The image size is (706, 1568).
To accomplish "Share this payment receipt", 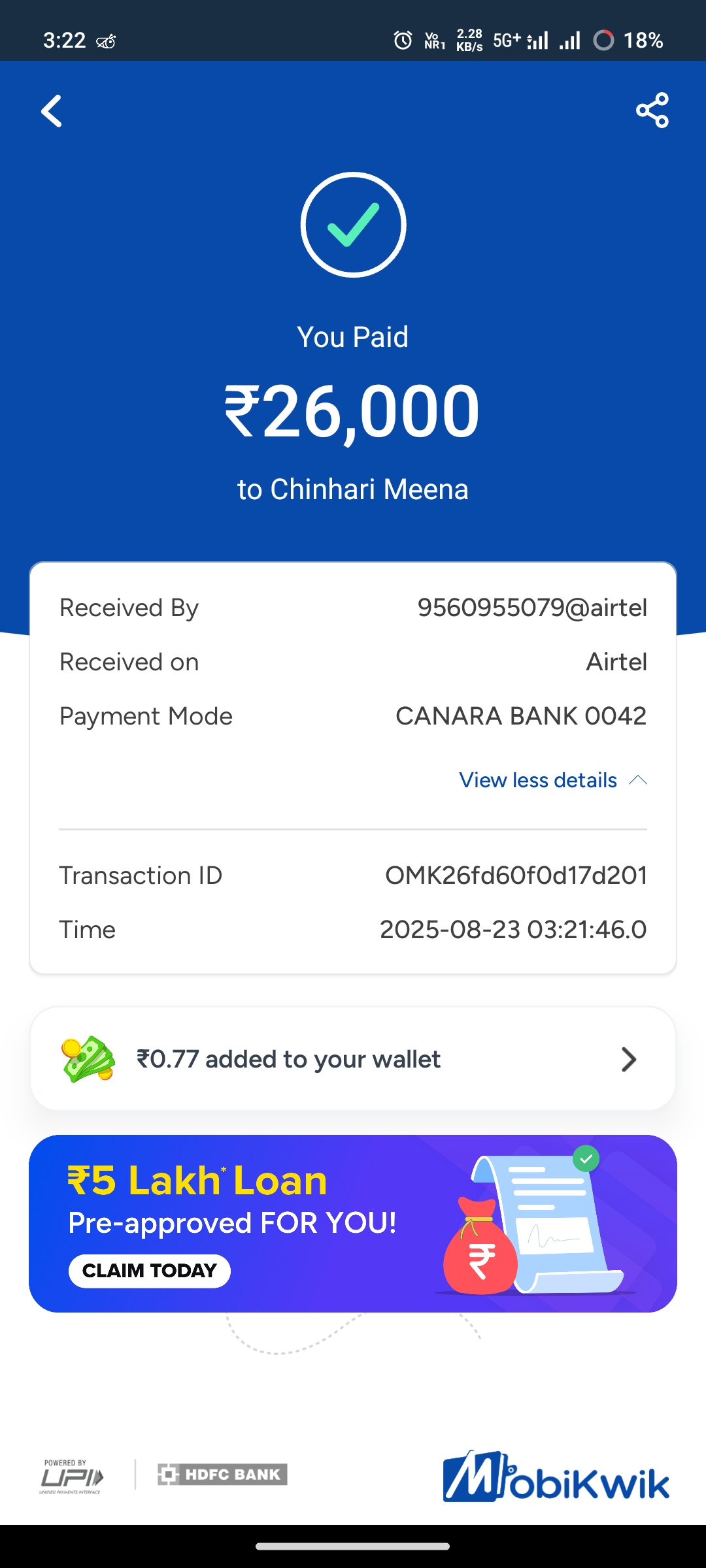I will tap(652, 110).
